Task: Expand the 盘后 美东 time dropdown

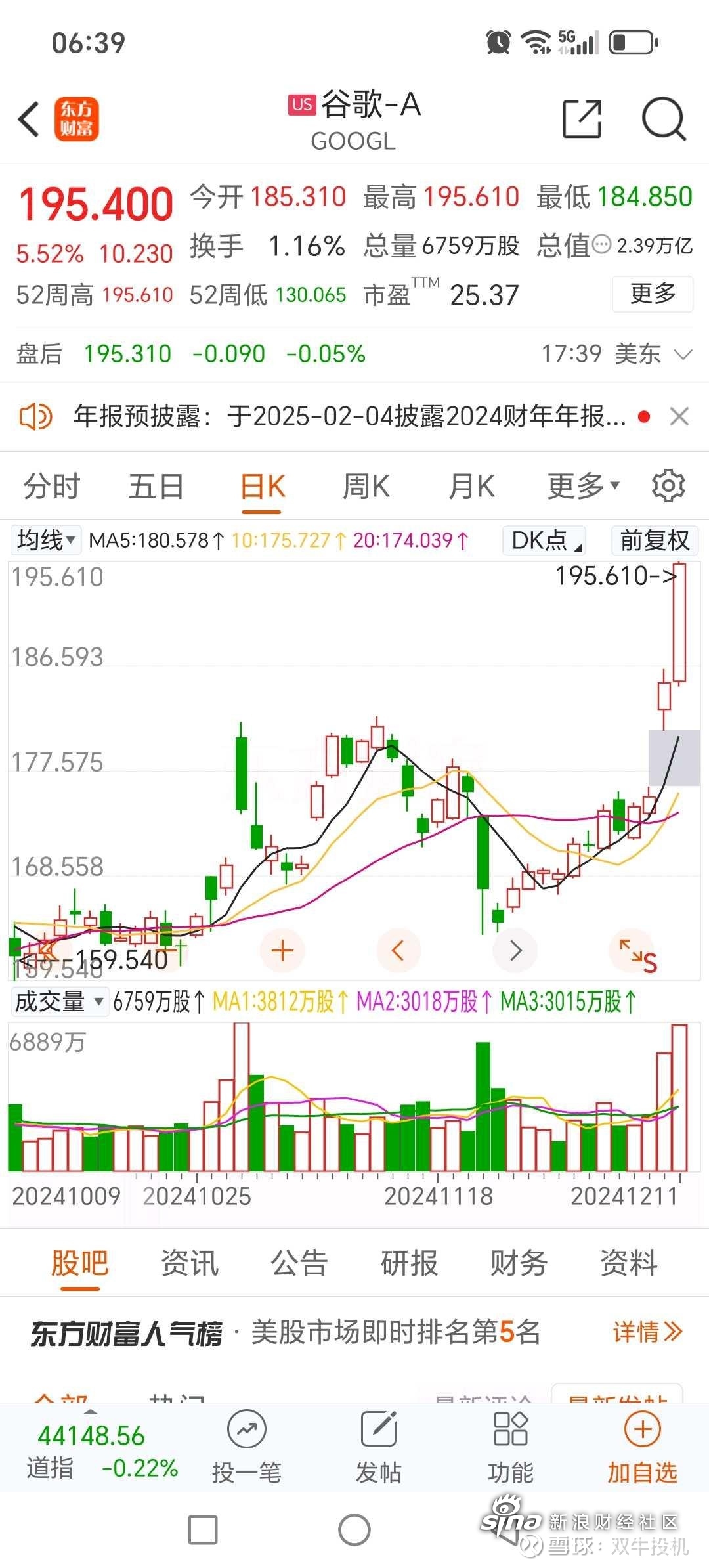Action: [683, 355]
